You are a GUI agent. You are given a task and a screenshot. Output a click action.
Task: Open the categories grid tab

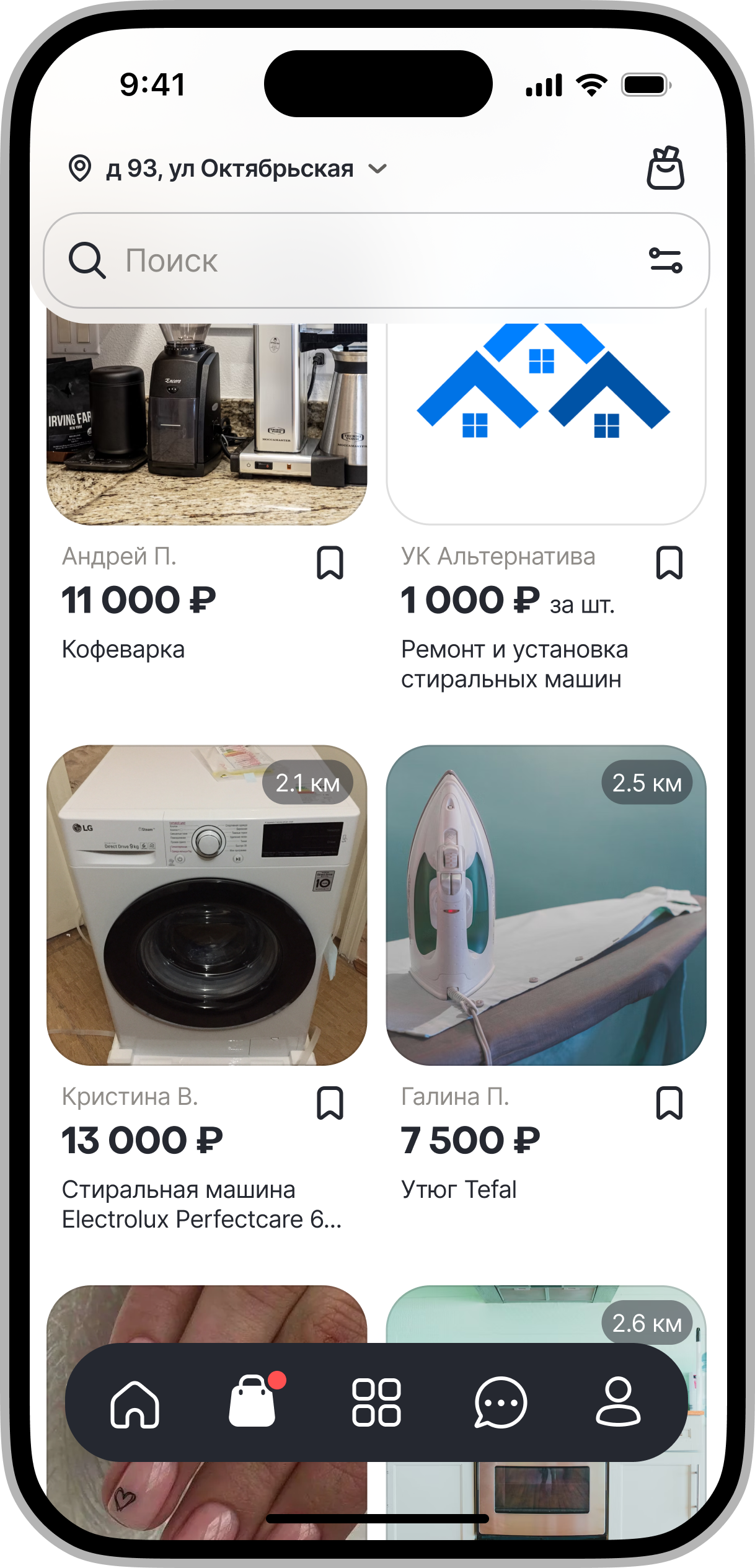point(376,1402)
